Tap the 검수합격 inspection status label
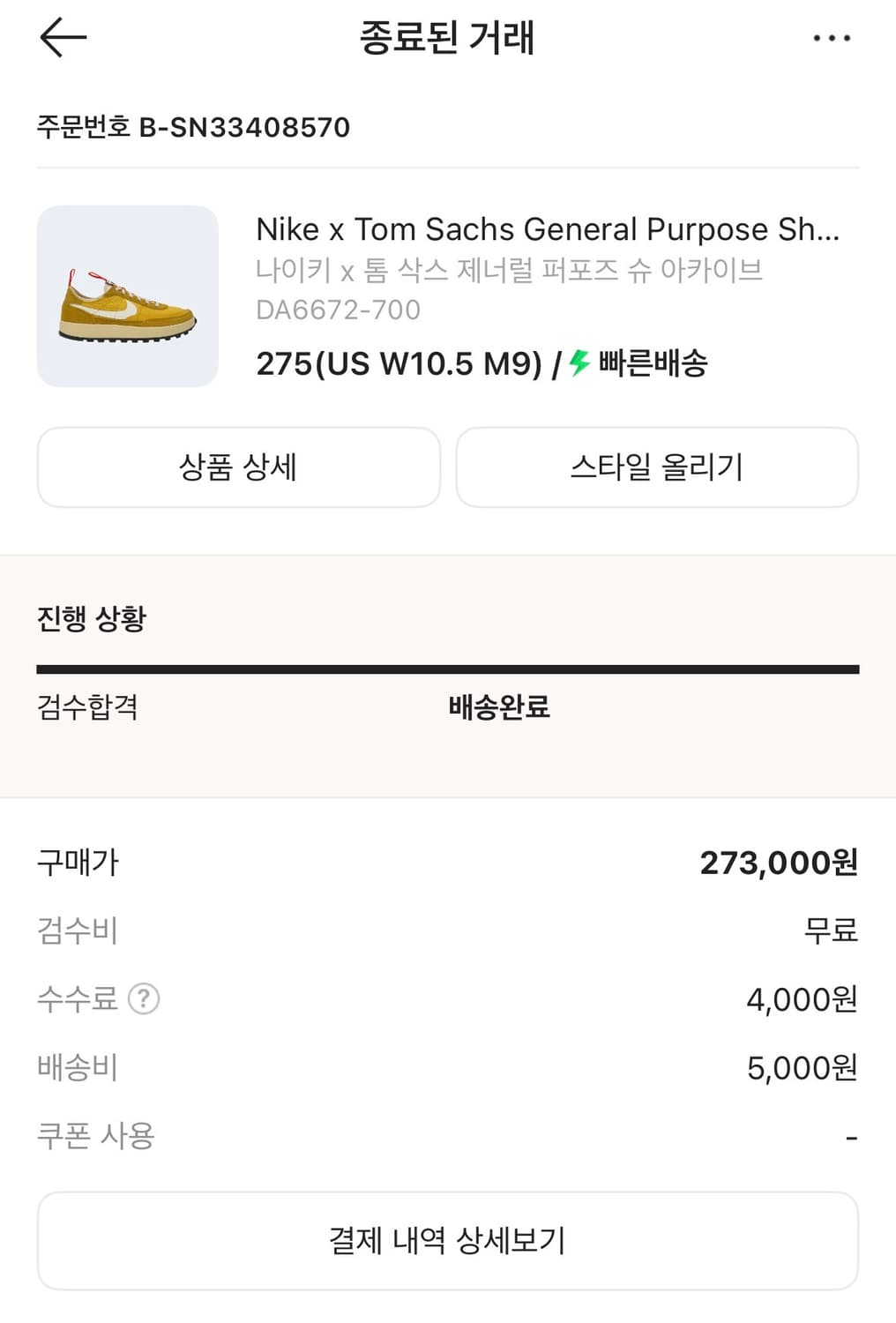 tap(87, 706)
